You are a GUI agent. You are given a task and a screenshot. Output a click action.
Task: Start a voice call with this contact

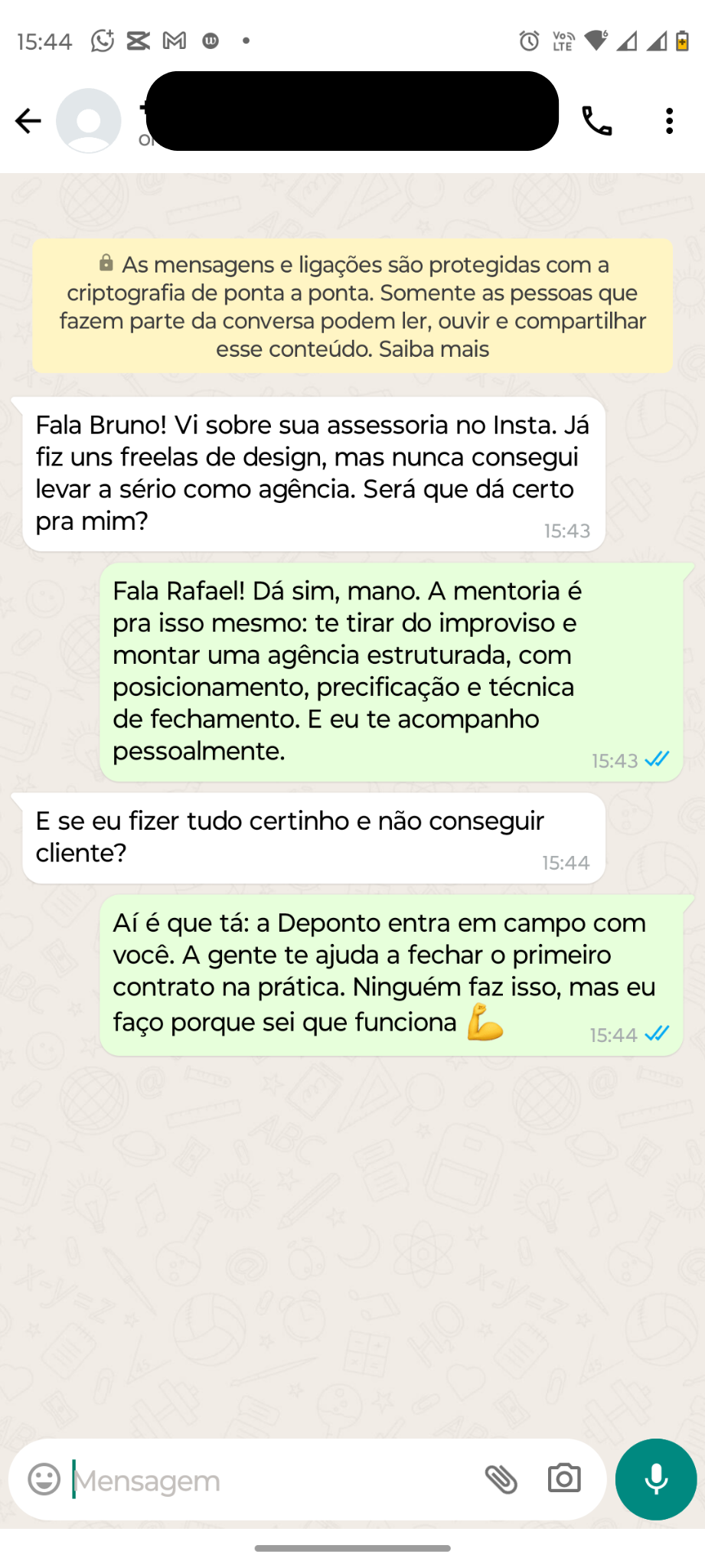tap(596, 121)
